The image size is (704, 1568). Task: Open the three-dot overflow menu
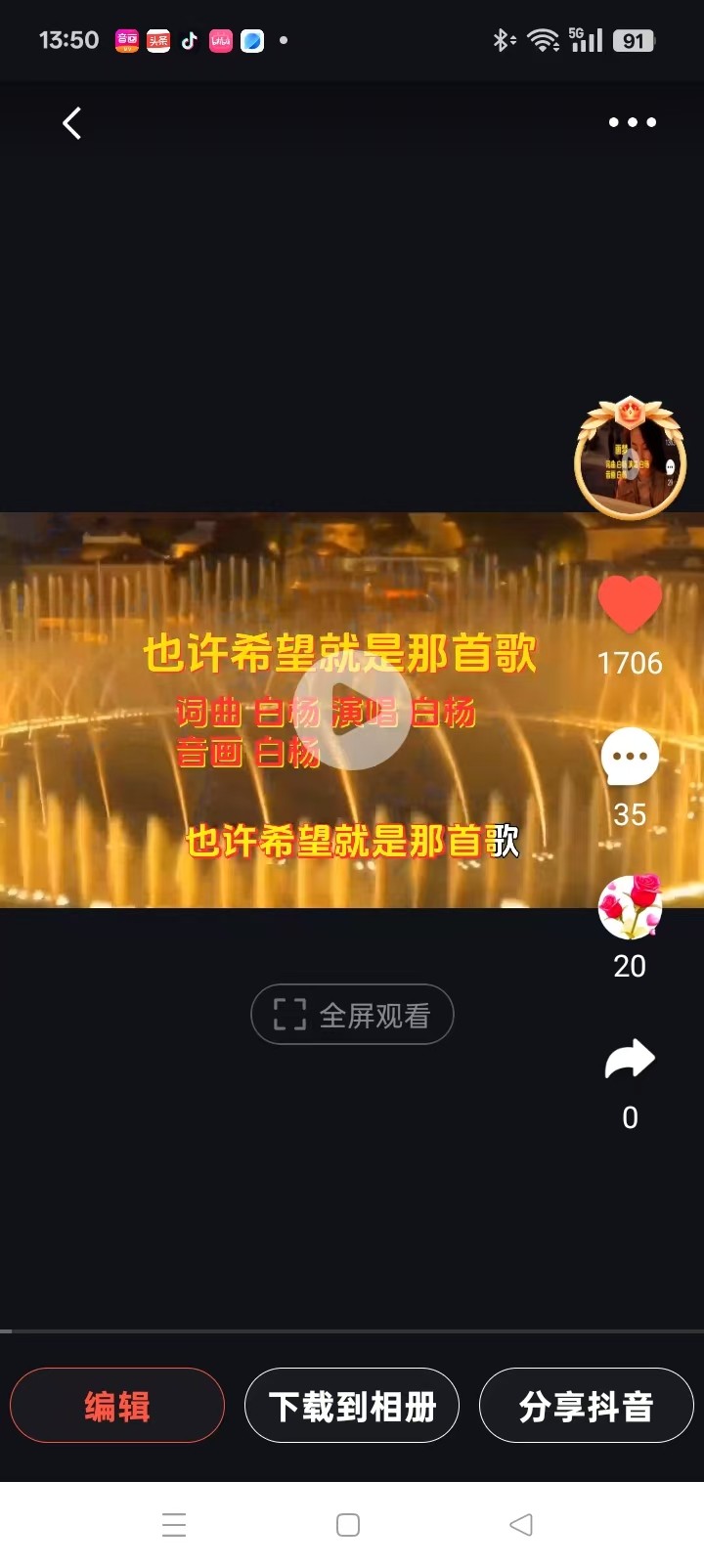point(633,122)
